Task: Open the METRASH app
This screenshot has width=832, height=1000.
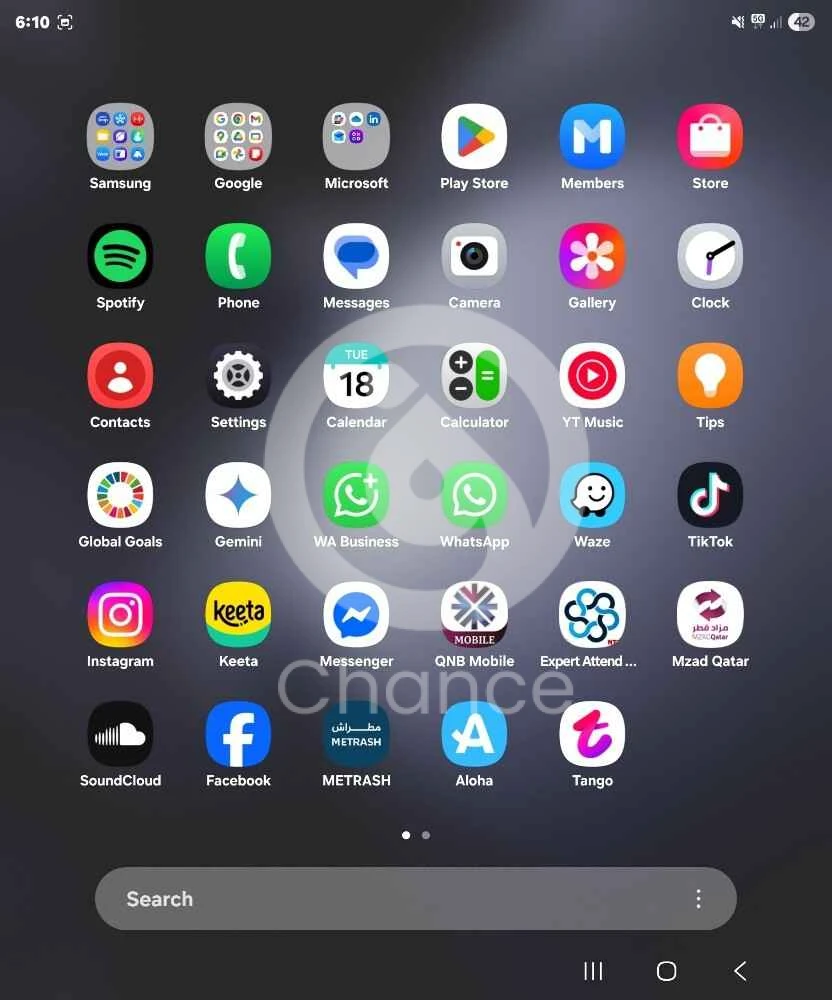Action: [356, 734]
